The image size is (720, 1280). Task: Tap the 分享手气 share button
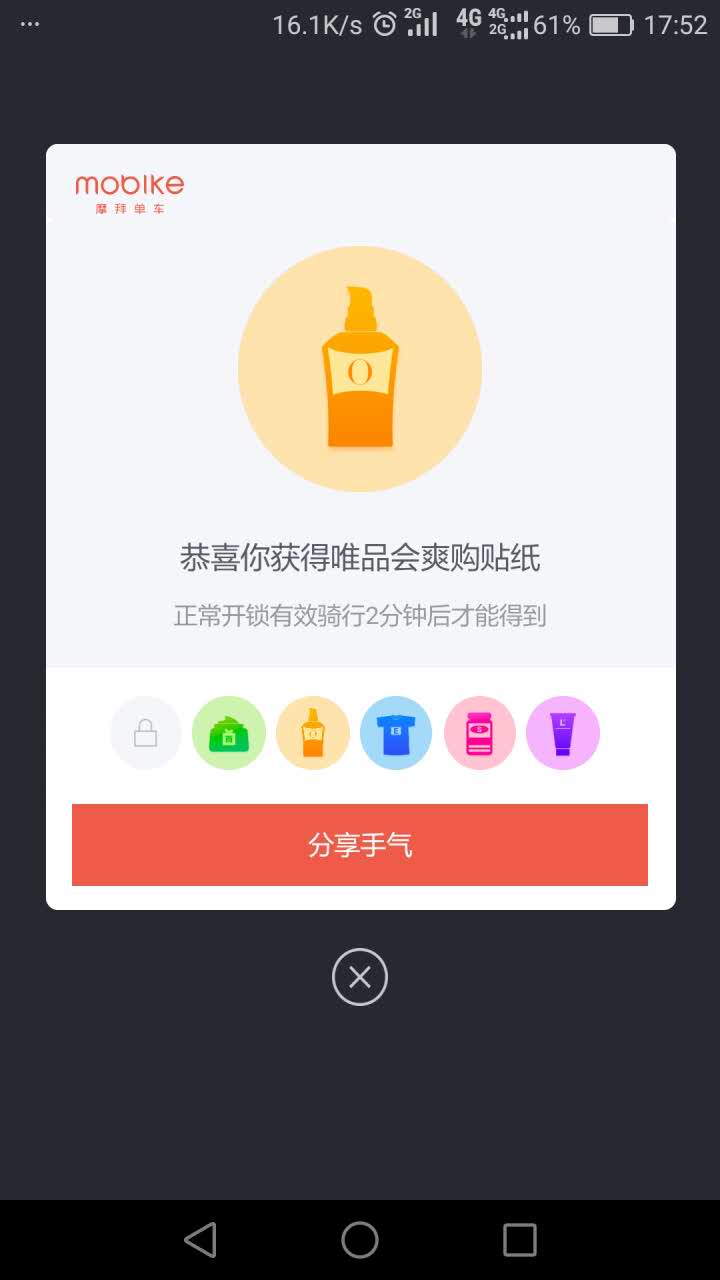coord(360,845)
